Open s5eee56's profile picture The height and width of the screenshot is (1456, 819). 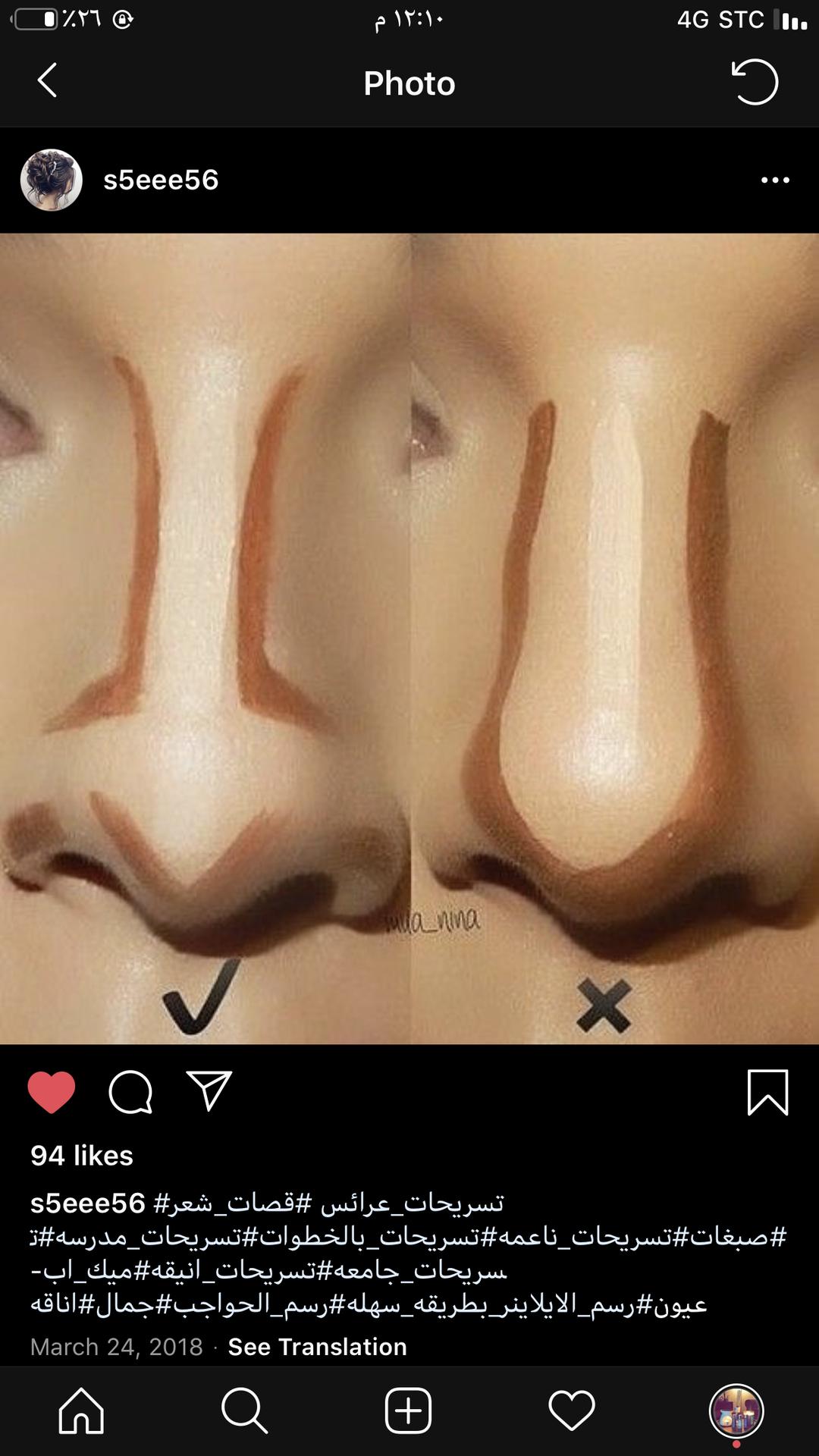click(x=51, y=180)
